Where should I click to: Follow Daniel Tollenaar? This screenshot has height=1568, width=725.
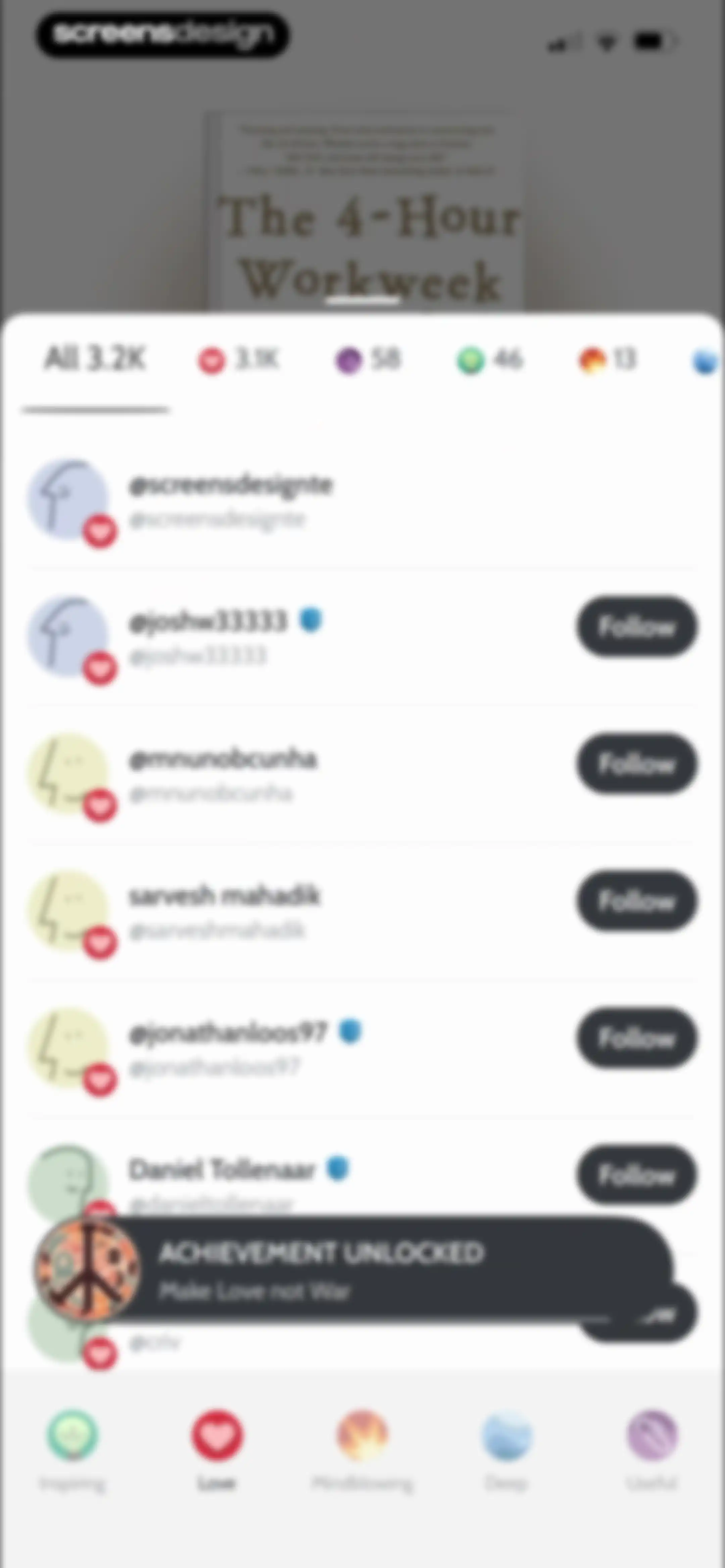click(x=637, y=1175)
